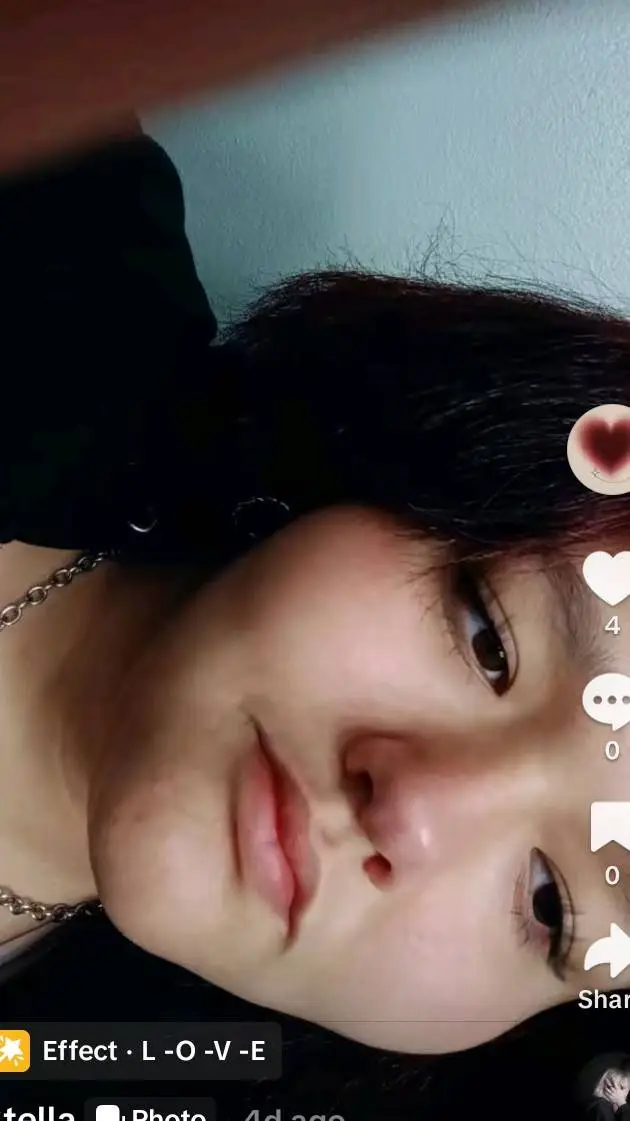
Task: Bookmark this post to favorites
Action: 610,829
